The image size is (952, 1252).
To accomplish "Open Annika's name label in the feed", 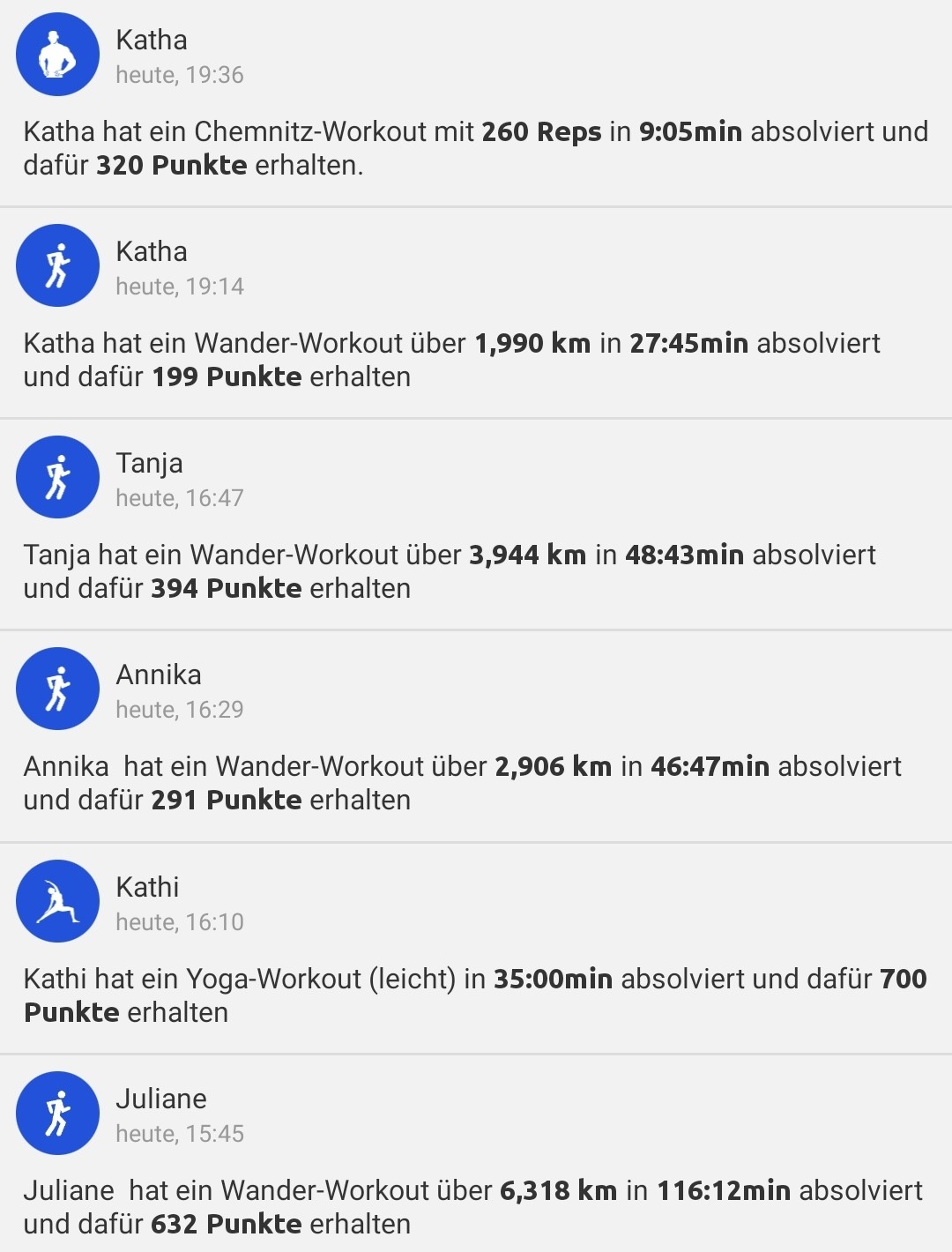I will coord(160,674).
